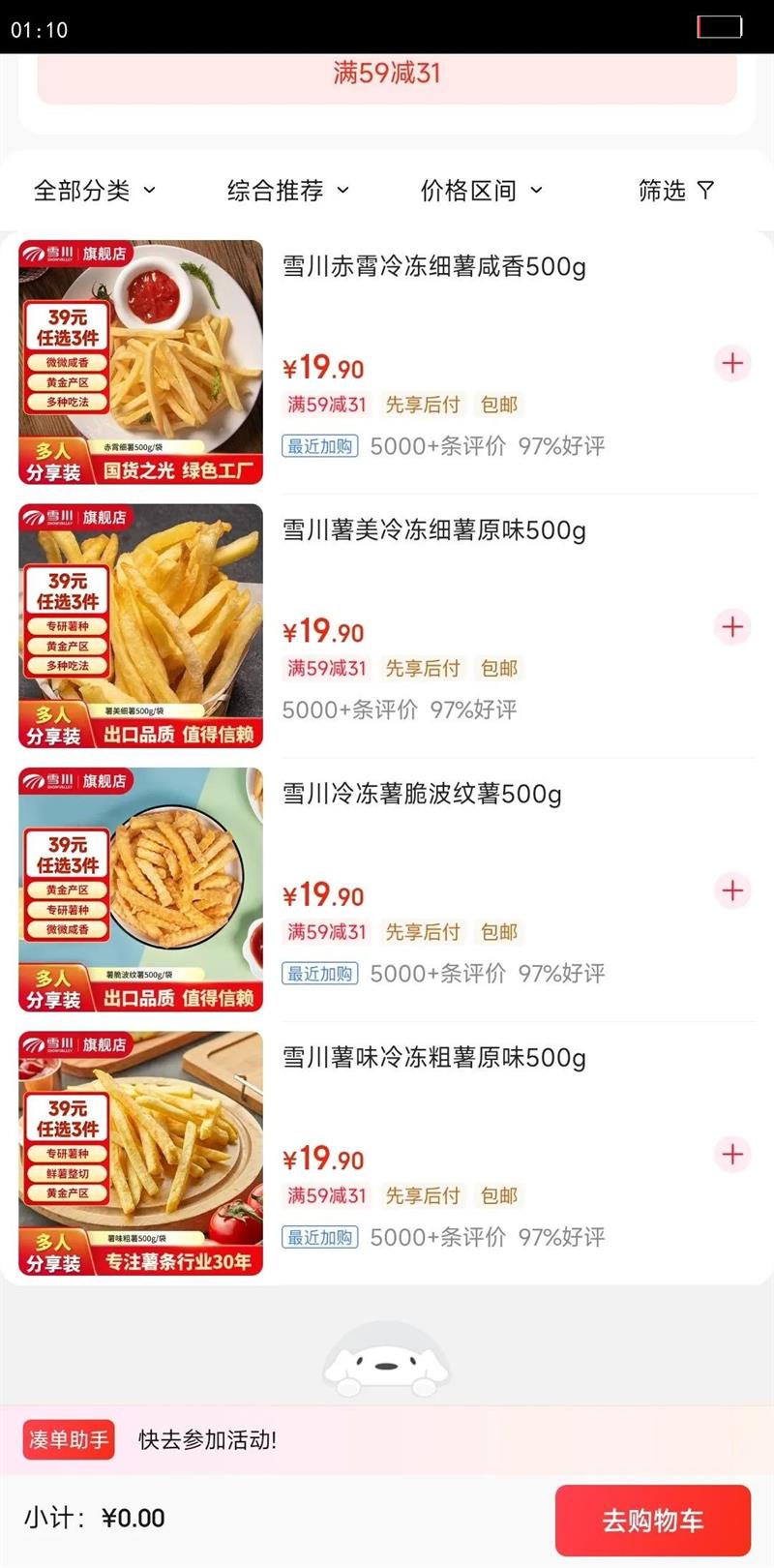Open the 雪川赤霄冷冻细薯咸香500g product image

point(141,362)
